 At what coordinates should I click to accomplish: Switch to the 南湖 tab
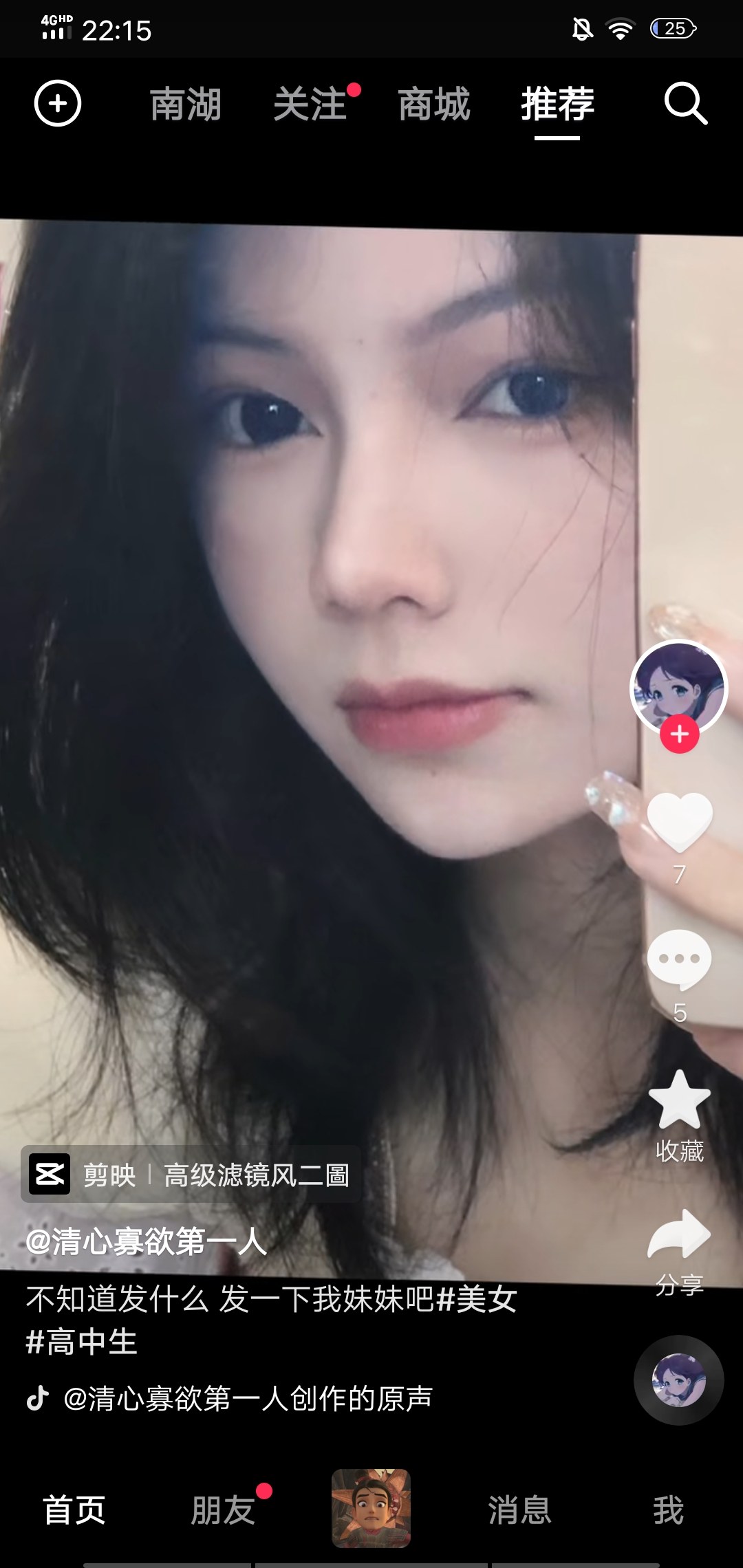click(x=186, y=104)
